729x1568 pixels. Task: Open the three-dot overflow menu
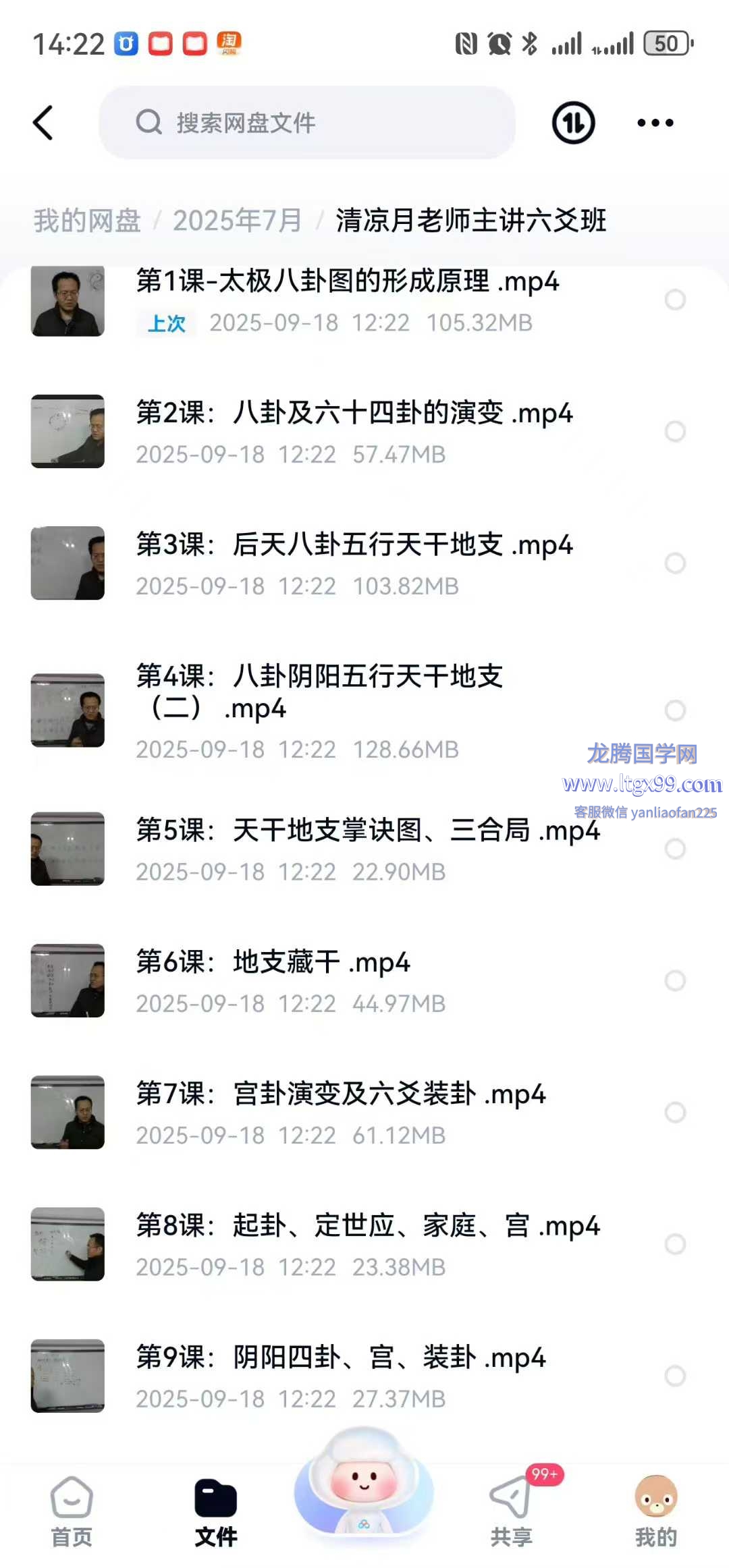(655, 123)
